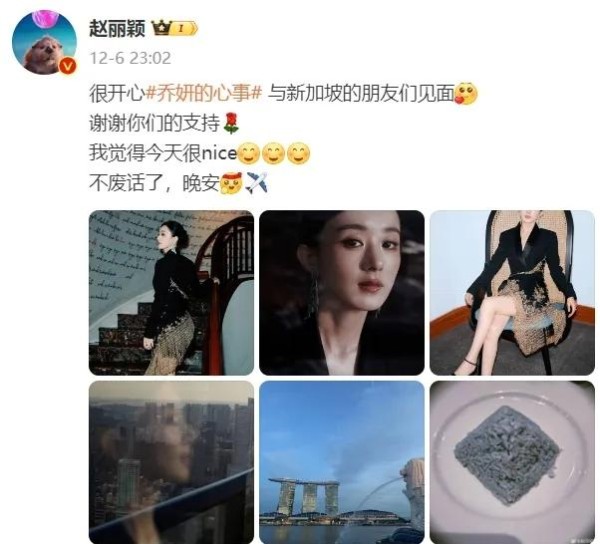The height and width of the screenshot is (544, 600).
Task: Open the username 赵丽颖
Action: coord(116,27)
